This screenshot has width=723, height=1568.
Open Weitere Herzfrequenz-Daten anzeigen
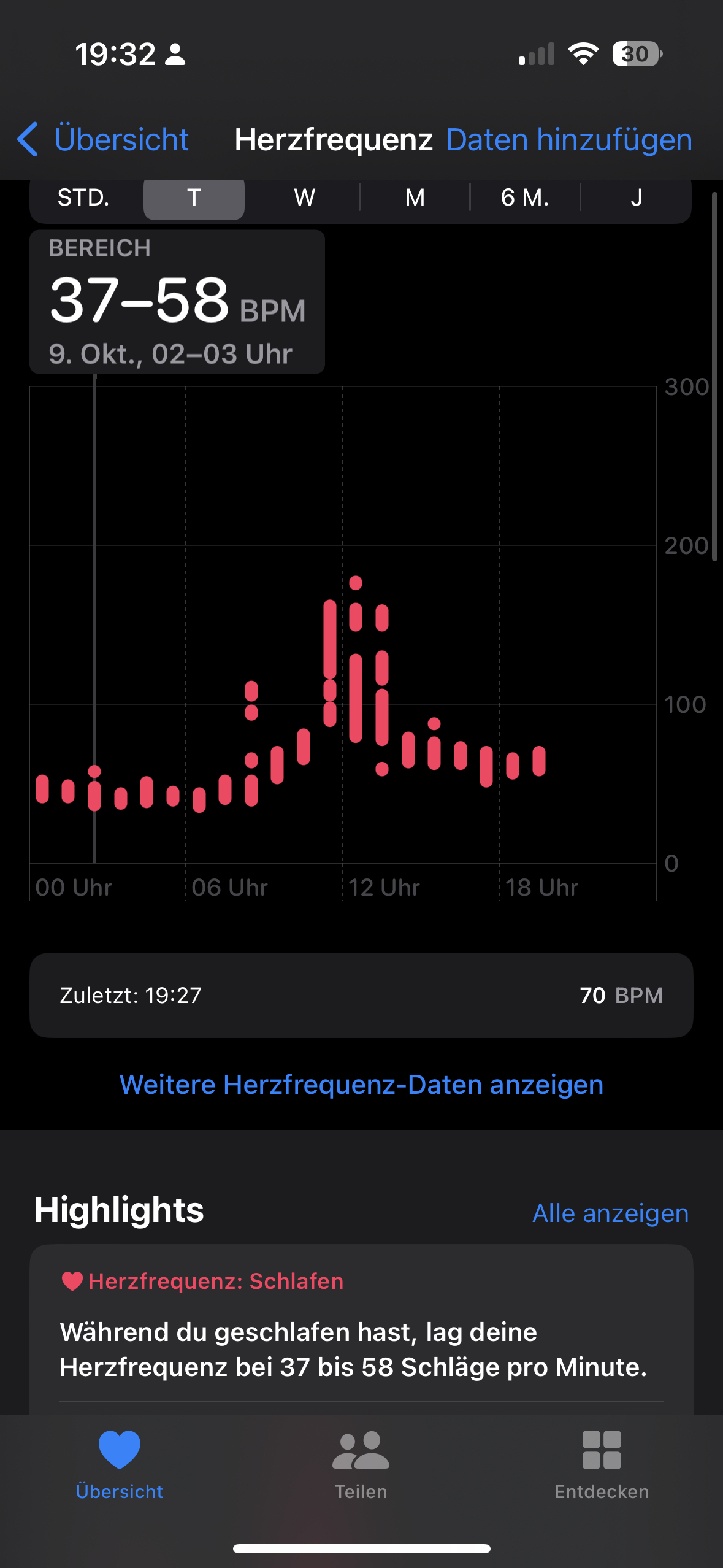[x=361, y=1085]
